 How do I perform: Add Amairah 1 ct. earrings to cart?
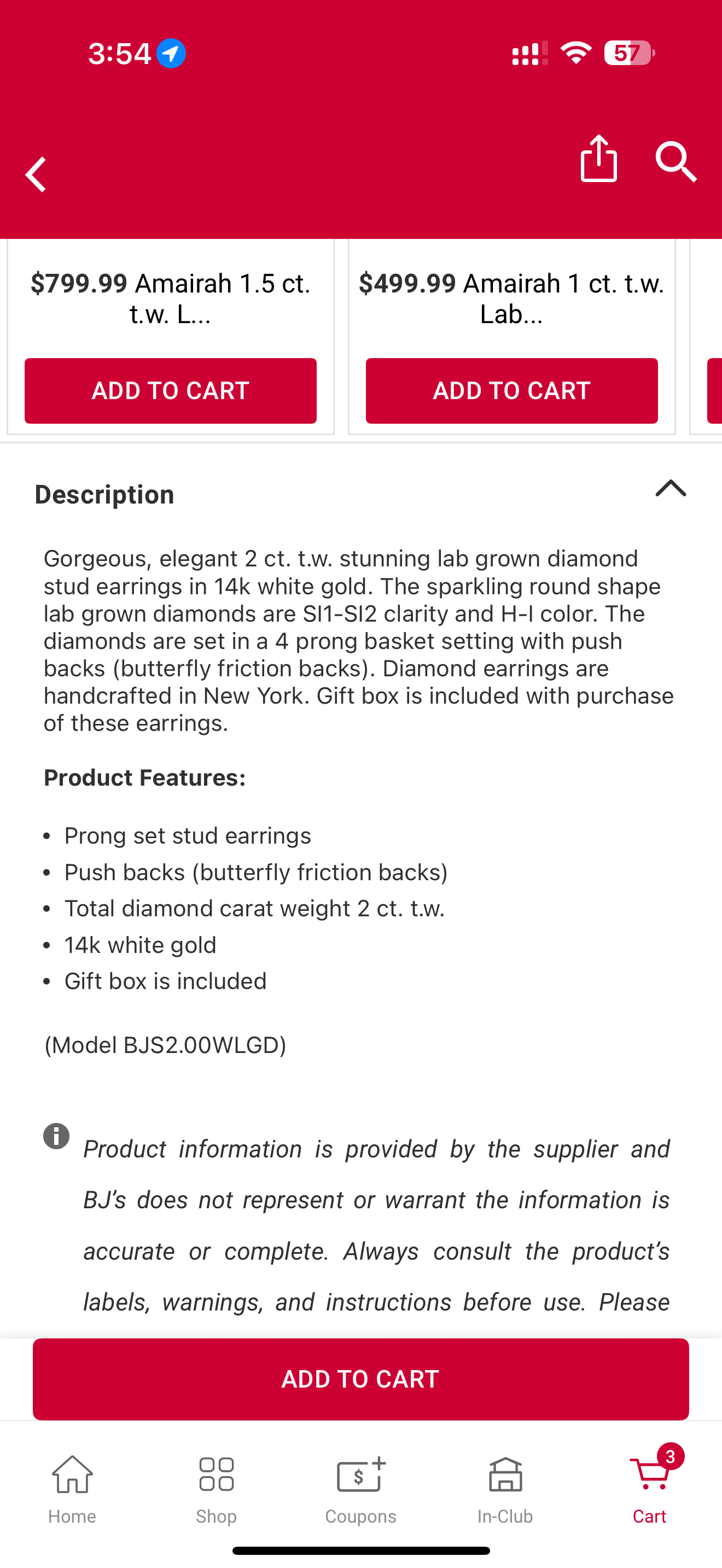(511, 390)
